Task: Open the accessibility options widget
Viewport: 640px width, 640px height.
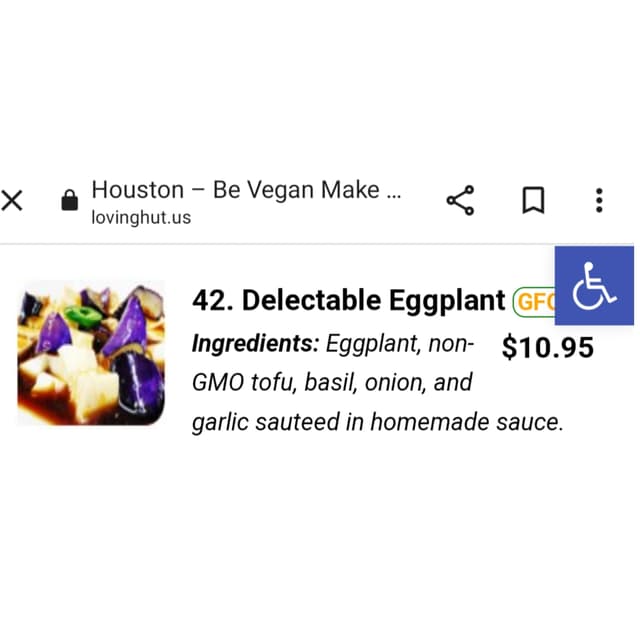Action: pos(593,286)
